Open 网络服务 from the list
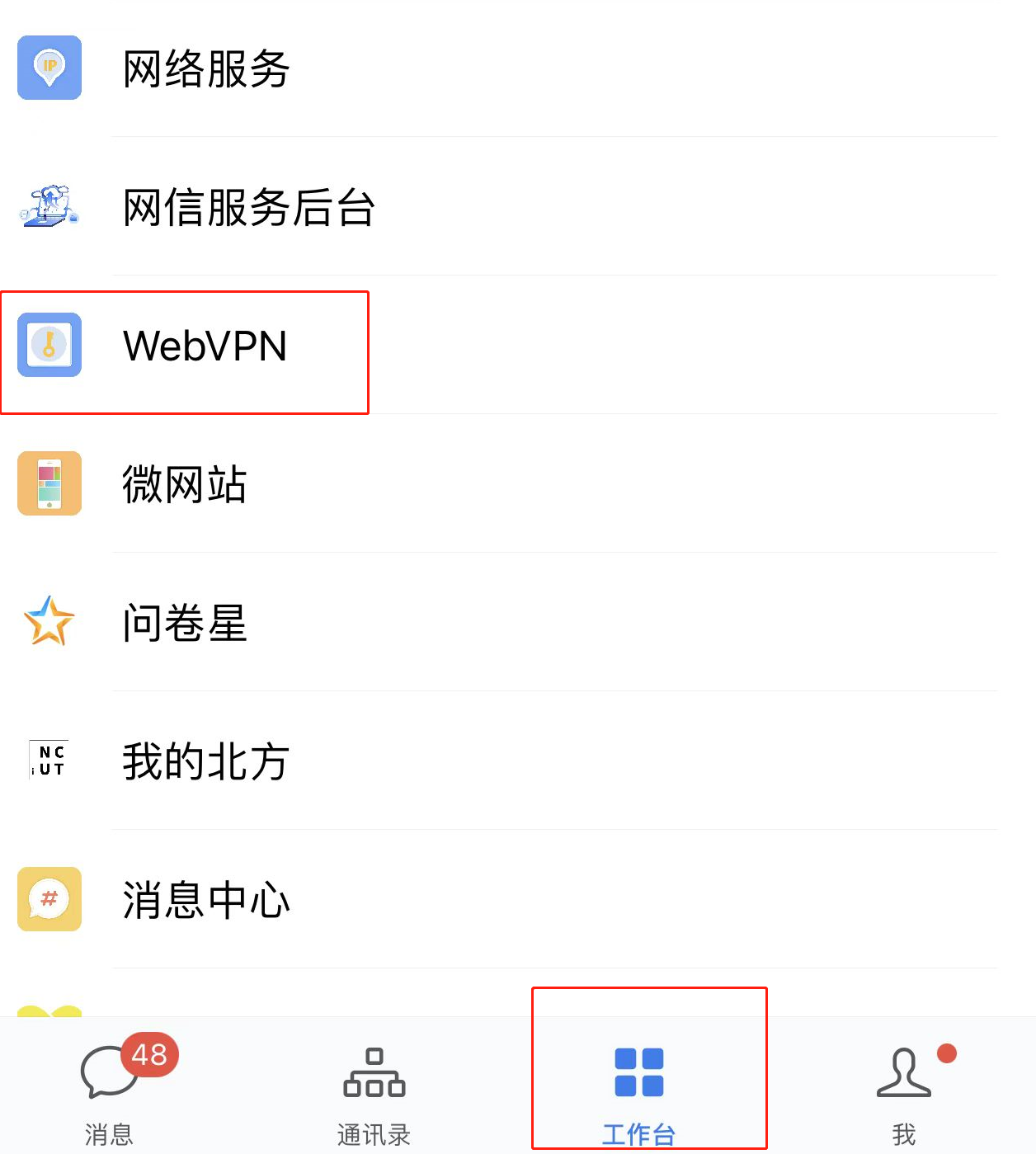The height and width of the screenshot is (1154, 1036). click(206, 68)
